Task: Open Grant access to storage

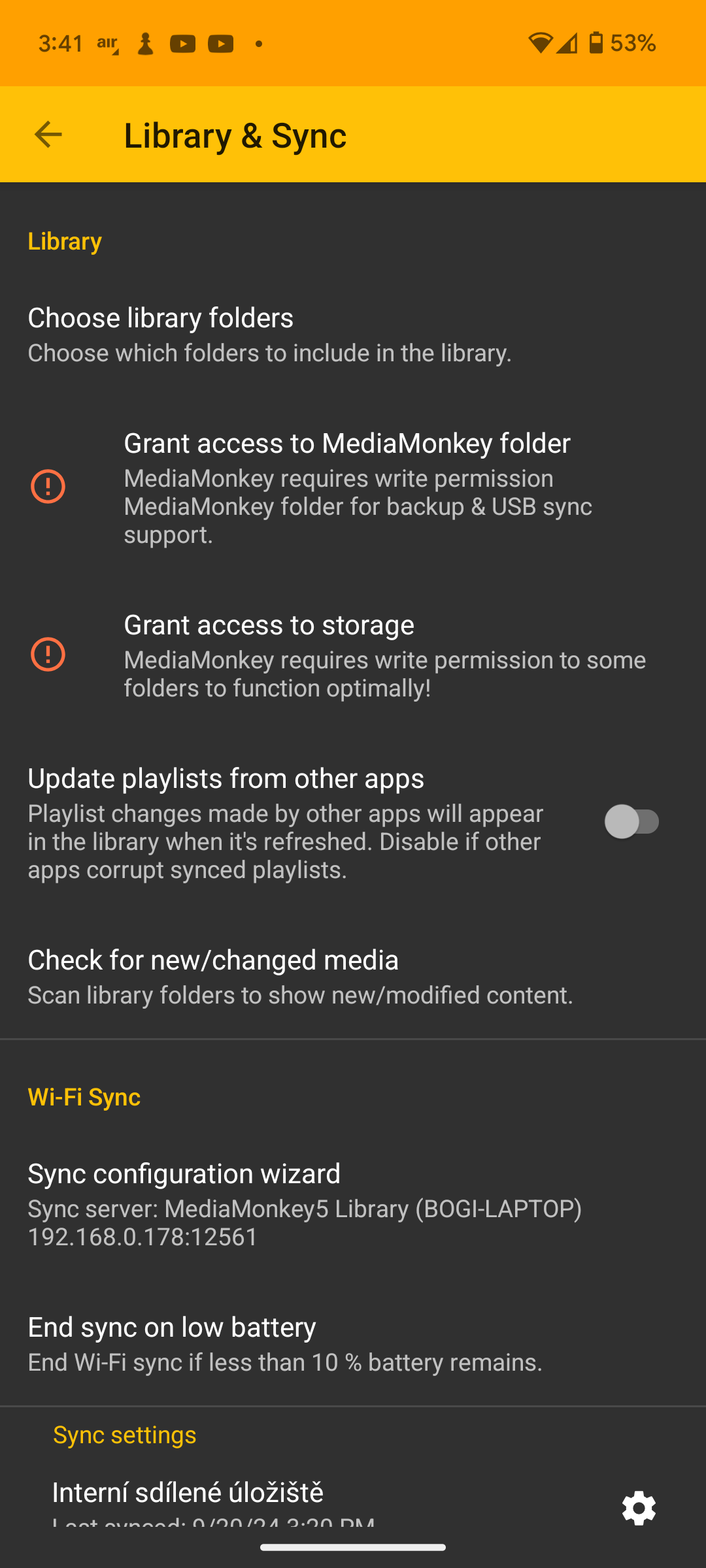Action: (x=353, y=655)
